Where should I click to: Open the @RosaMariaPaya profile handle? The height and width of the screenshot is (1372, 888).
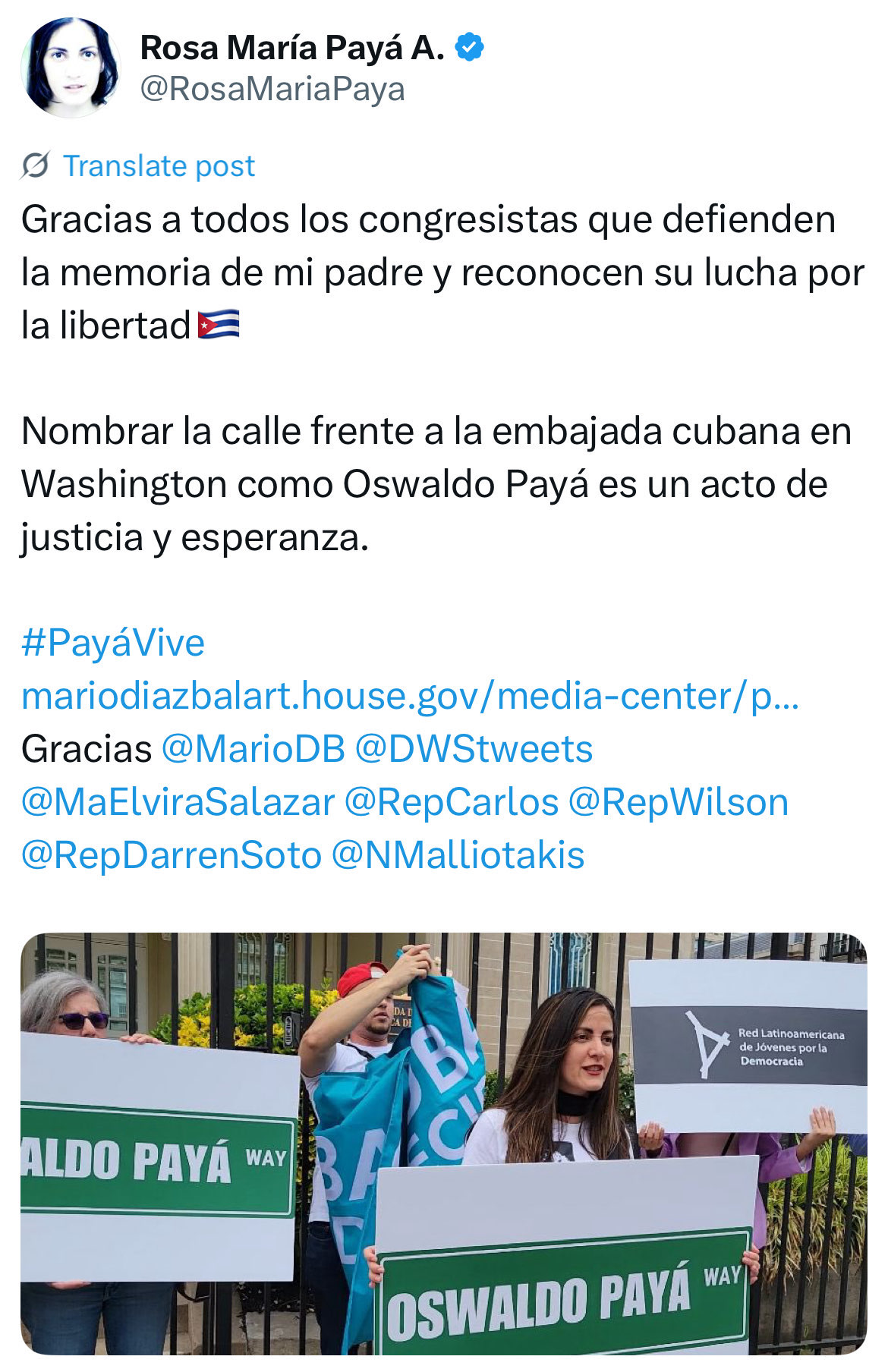pyautogui.click(x=272, y=90)
